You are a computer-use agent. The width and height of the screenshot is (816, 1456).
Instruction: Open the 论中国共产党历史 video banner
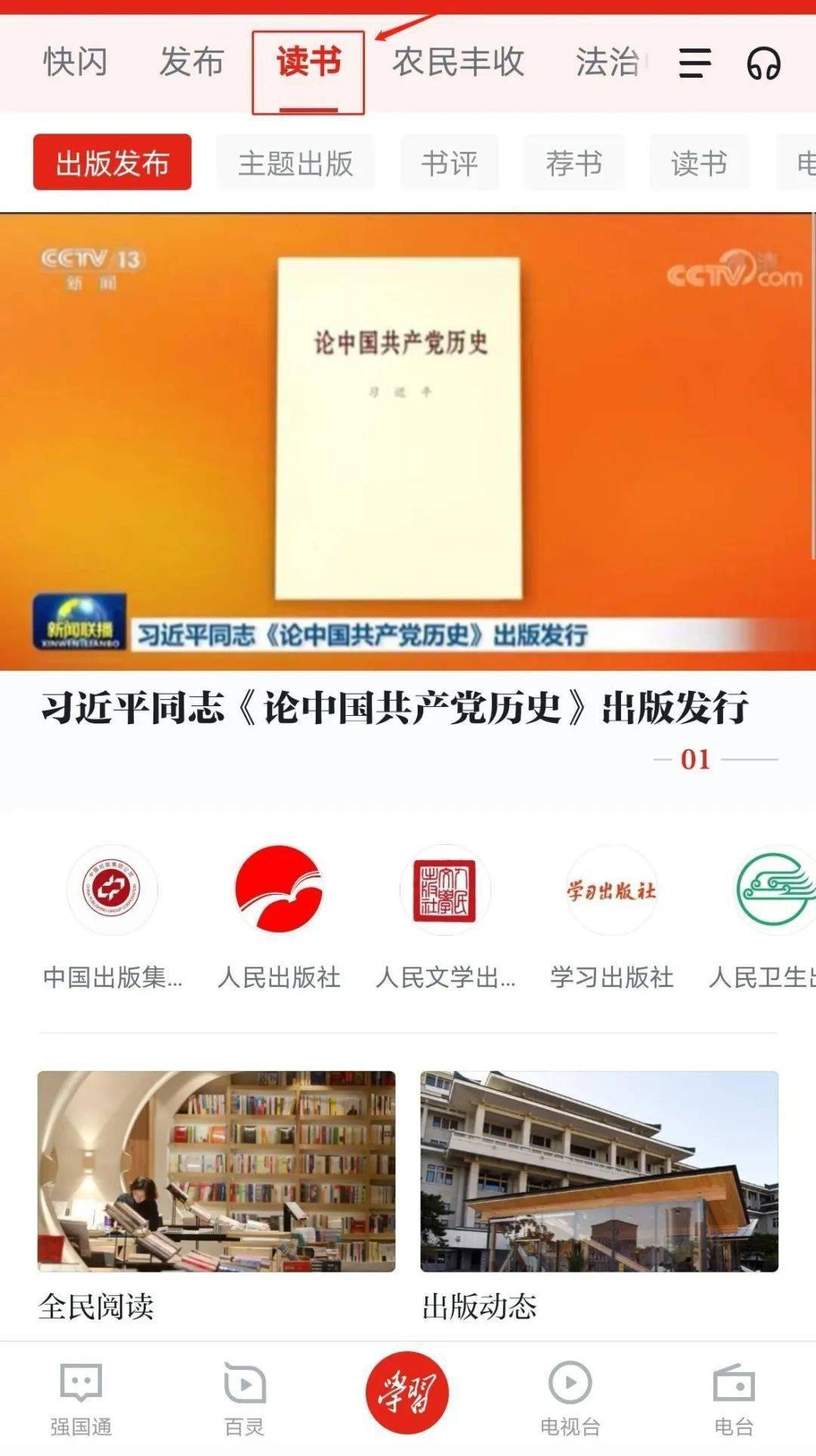click(408, 442)
